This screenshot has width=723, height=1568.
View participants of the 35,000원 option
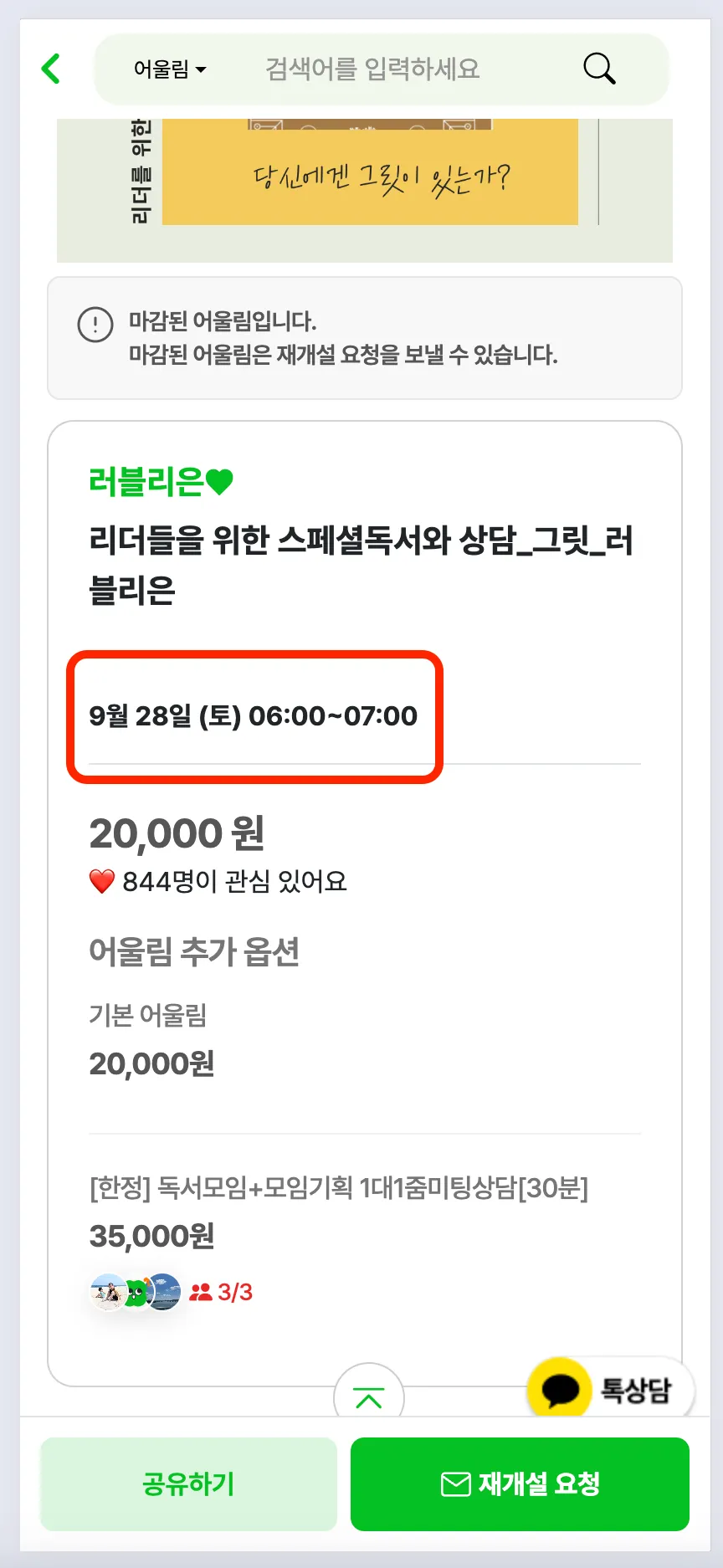point(172,1292)
